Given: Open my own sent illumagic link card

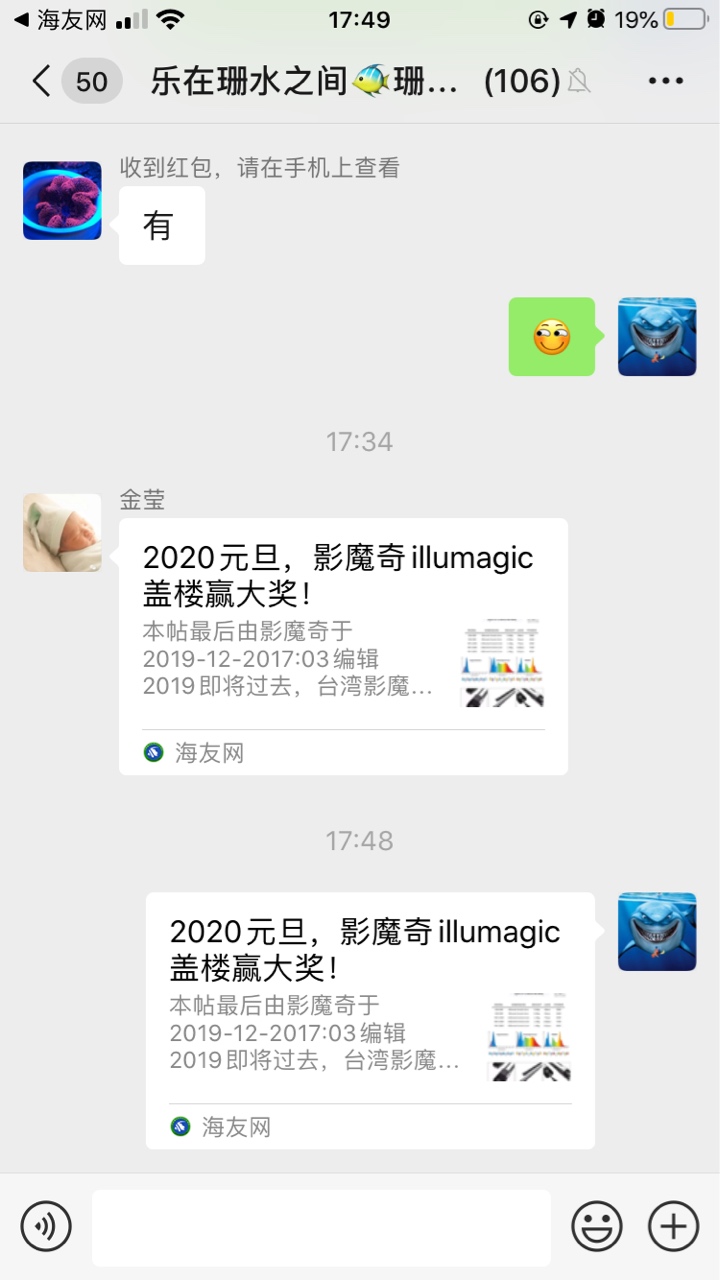Looking at the screenshot, I should [370, 1020].
